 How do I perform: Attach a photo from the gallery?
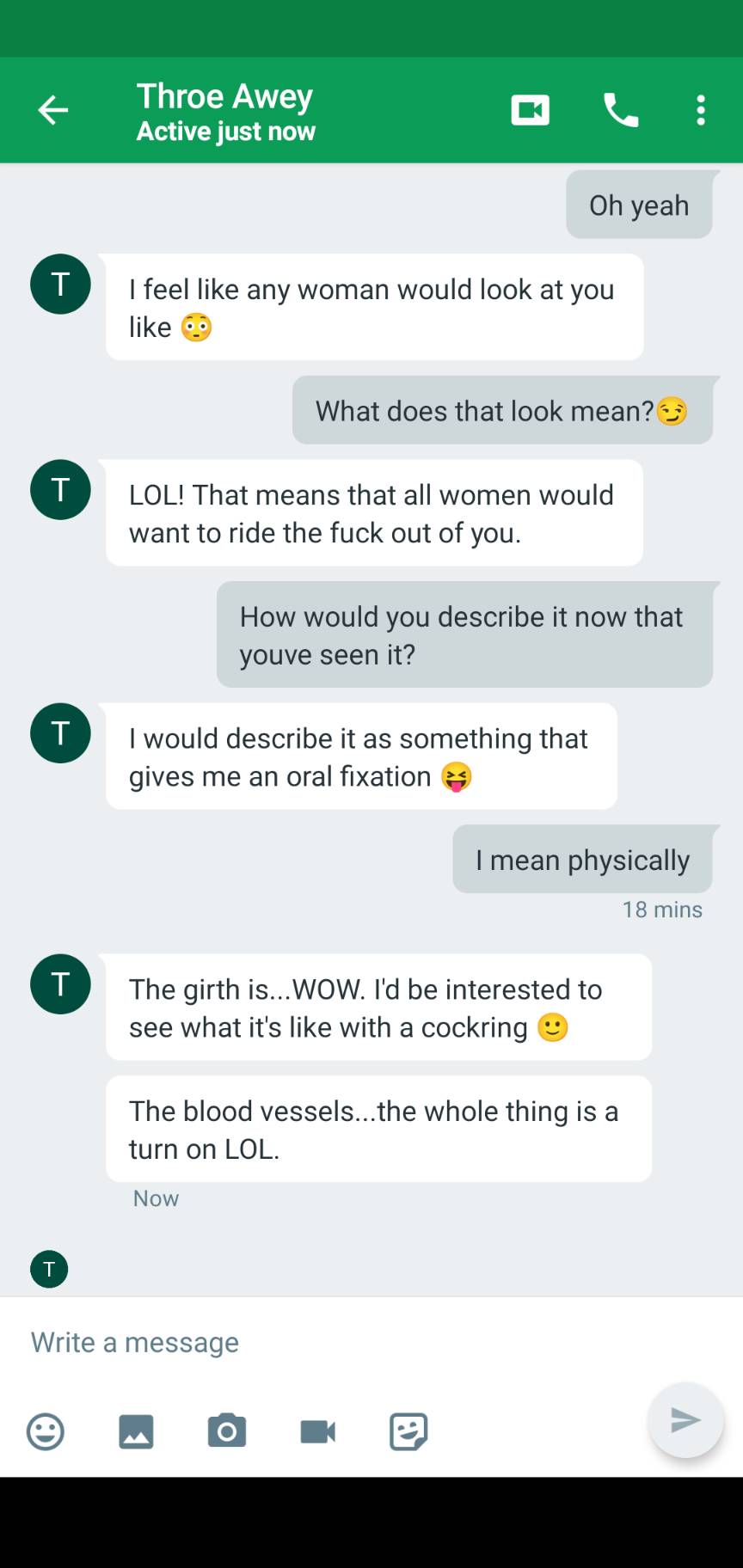[136, 1431]
